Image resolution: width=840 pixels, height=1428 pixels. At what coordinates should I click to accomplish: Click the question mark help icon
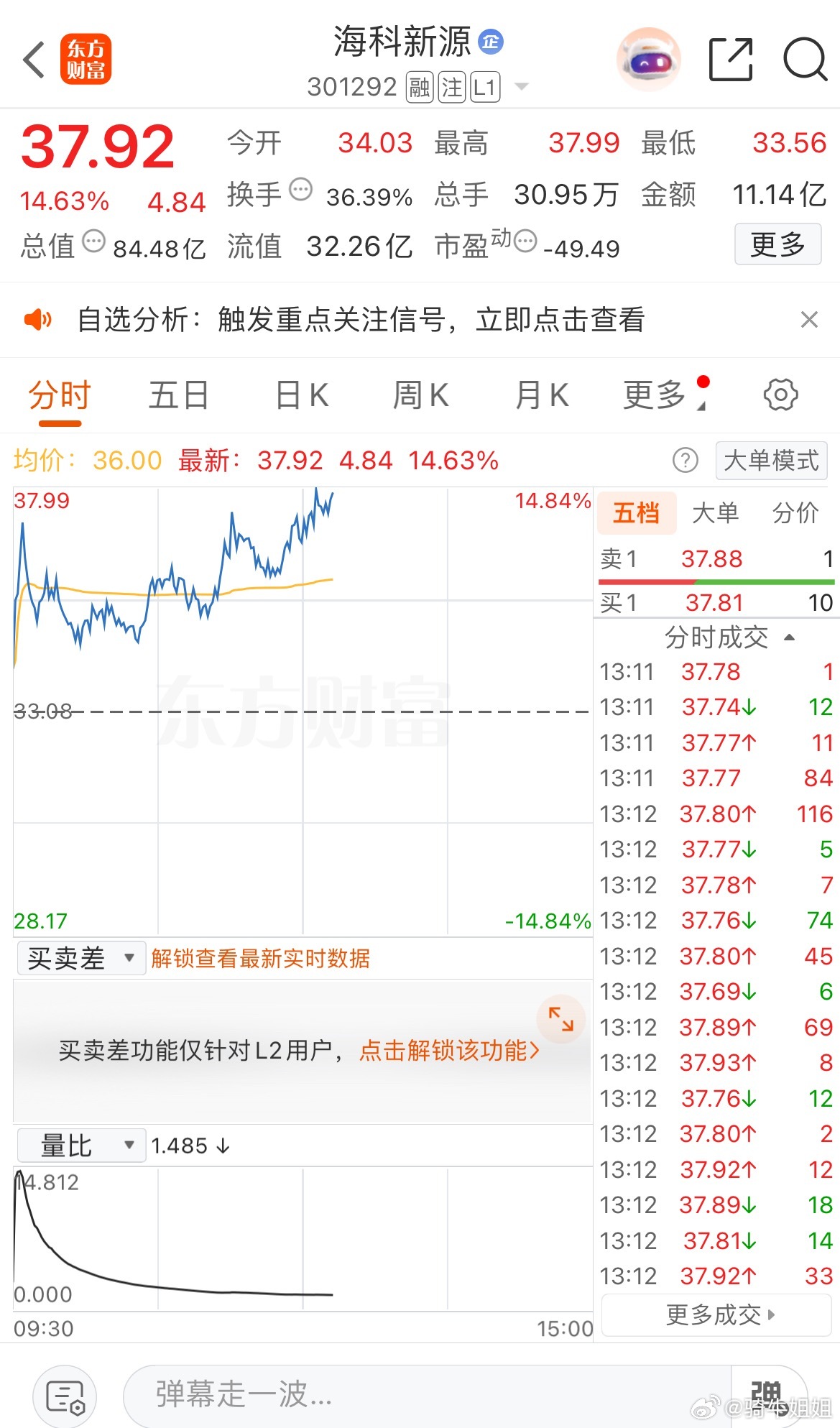[x=686, y=461]
